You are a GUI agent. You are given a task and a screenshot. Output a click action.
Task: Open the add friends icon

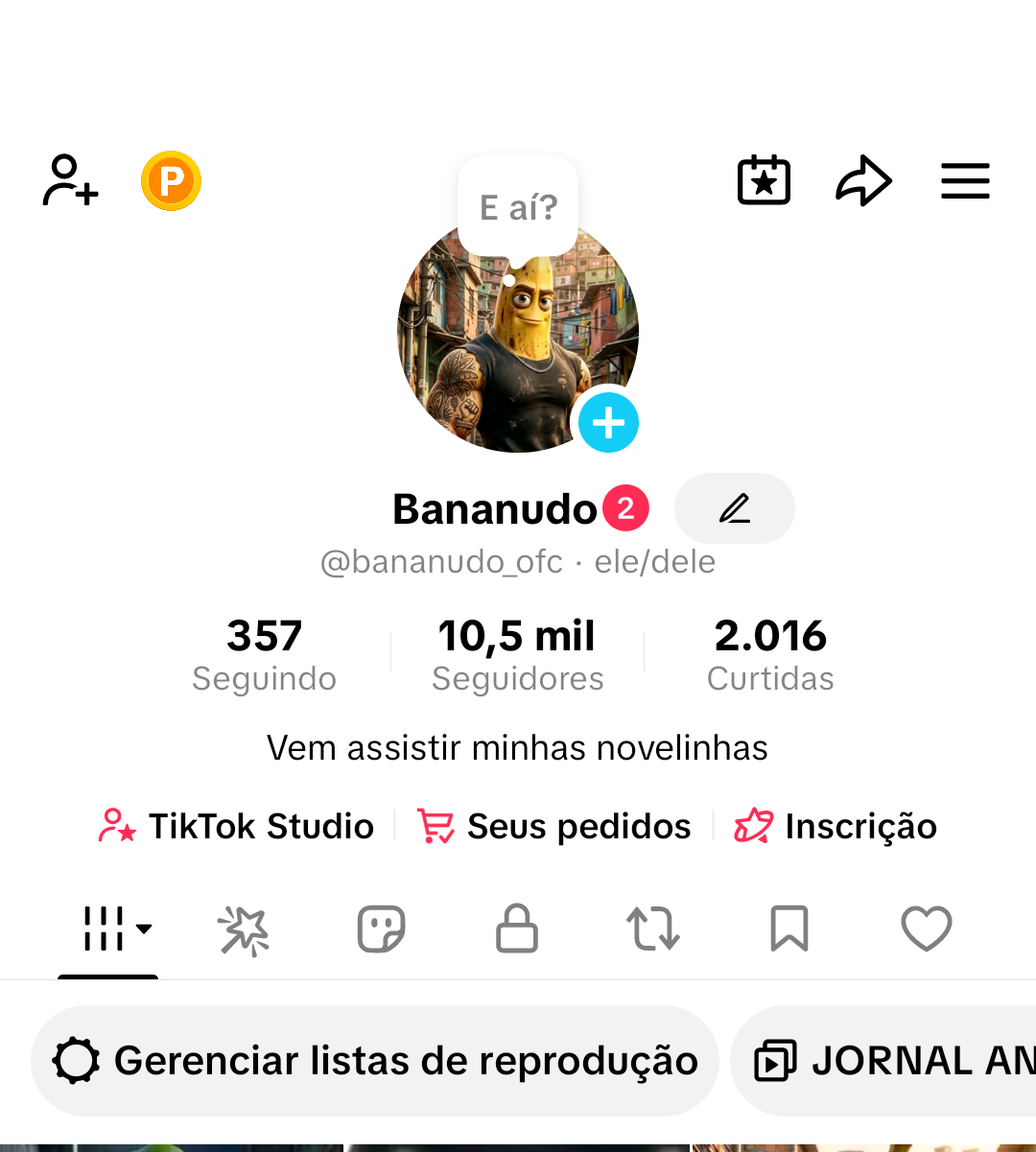[x=70, y=180]
